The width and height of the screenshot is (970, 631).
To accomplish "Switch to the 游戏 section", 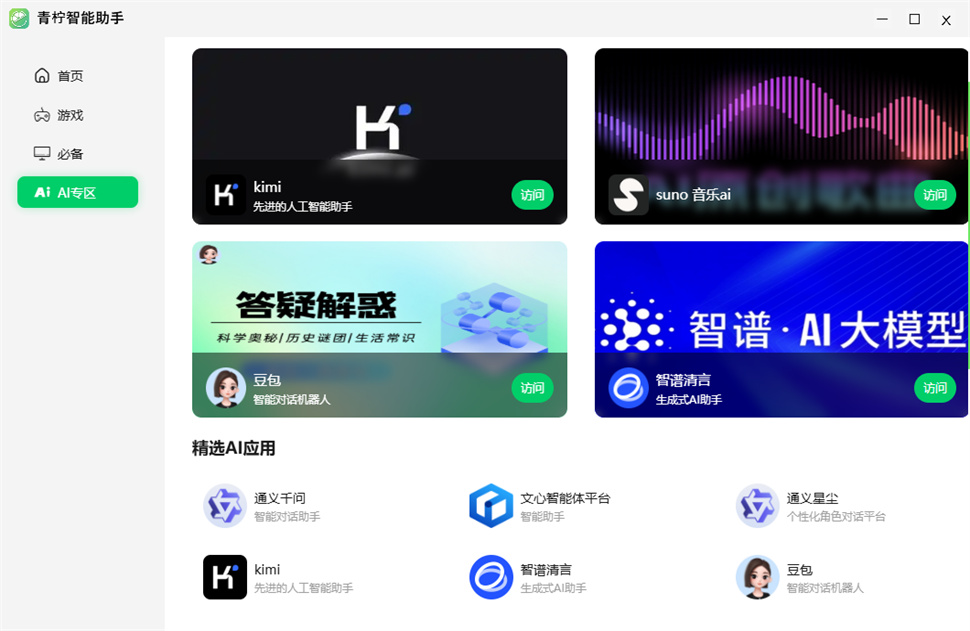I will 69,115.
